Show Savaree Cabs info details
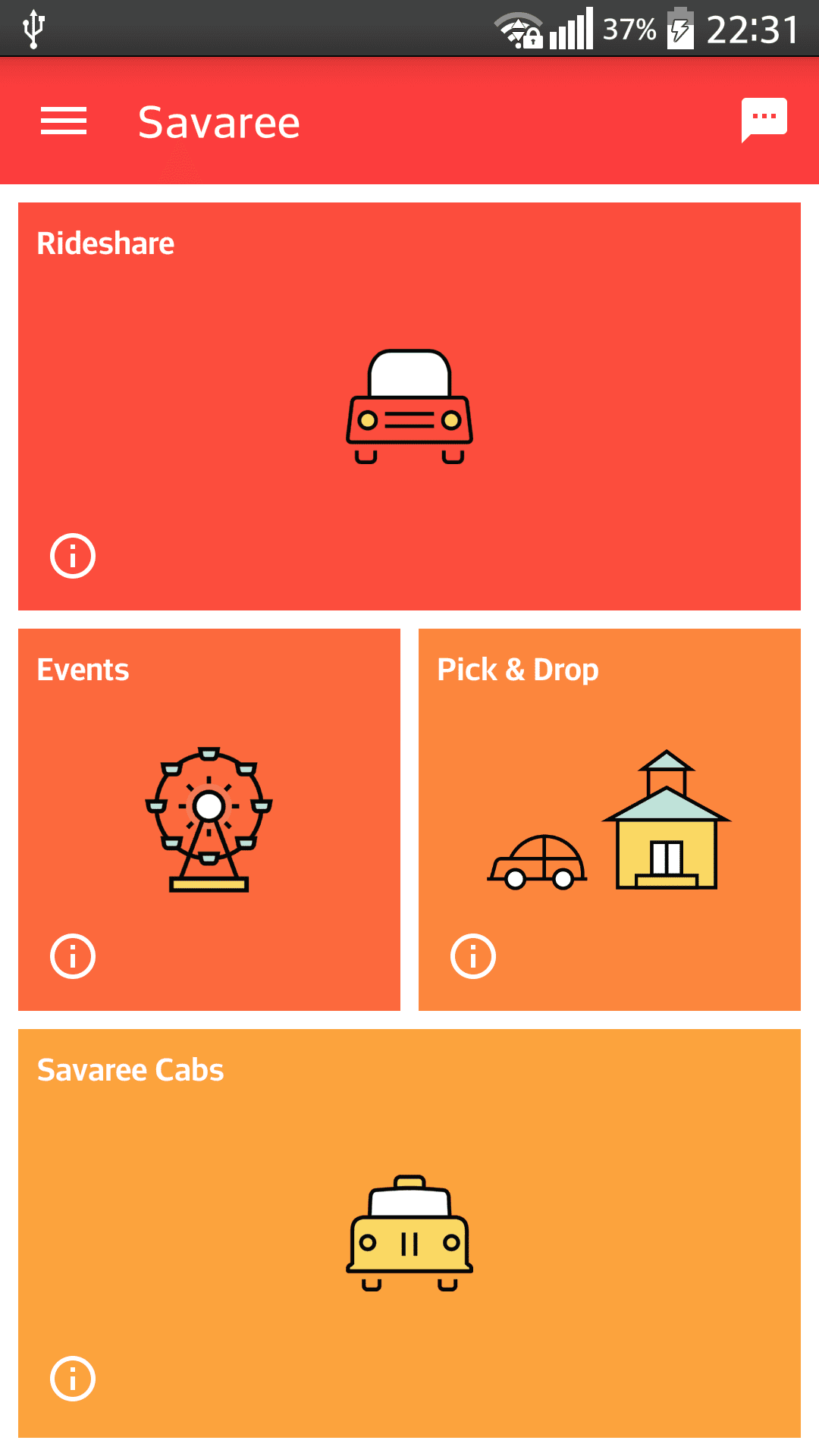Screen dimensions: 819x1456 (x=73, y=1378)
